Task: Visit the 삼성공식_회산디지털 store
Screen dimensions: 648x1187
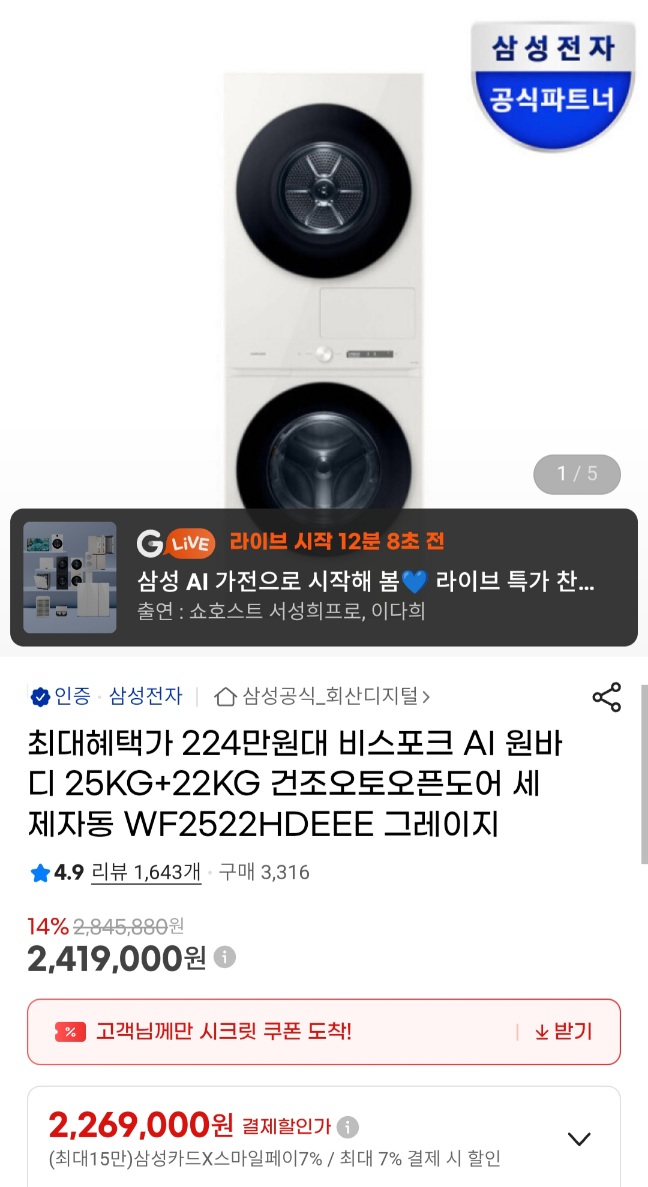Action: (x=325, y=696)
